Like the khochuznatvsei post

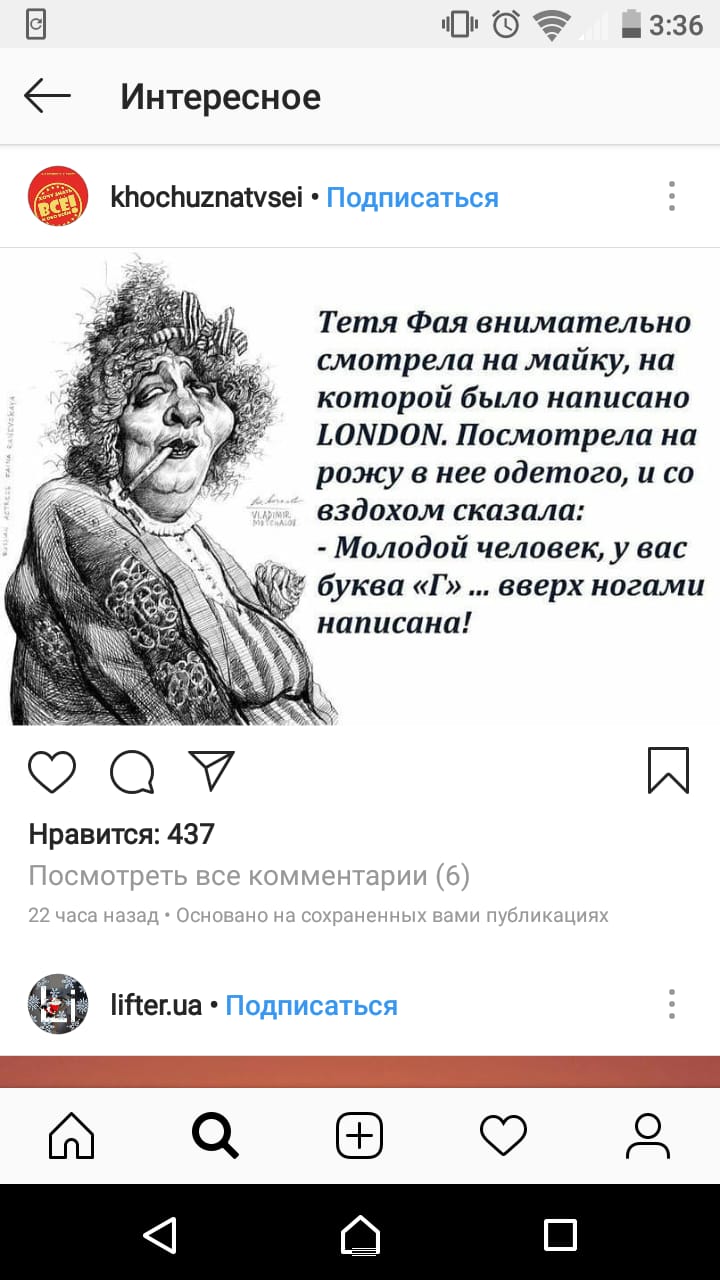[52, 771]
